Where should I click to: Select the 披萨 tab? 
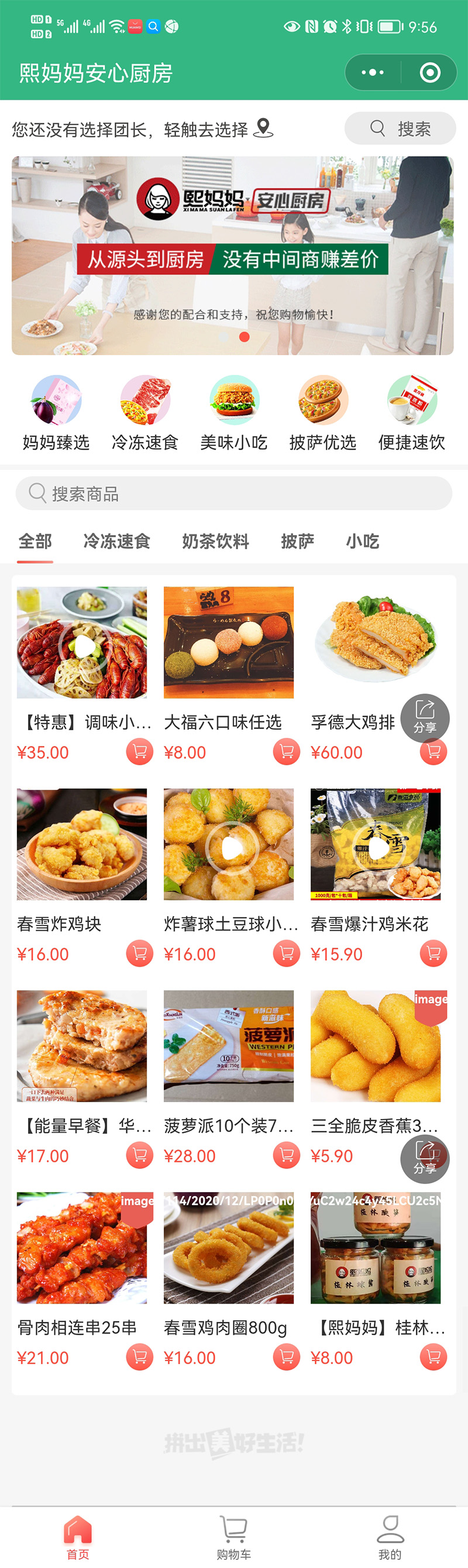click(x=297, y=541)
